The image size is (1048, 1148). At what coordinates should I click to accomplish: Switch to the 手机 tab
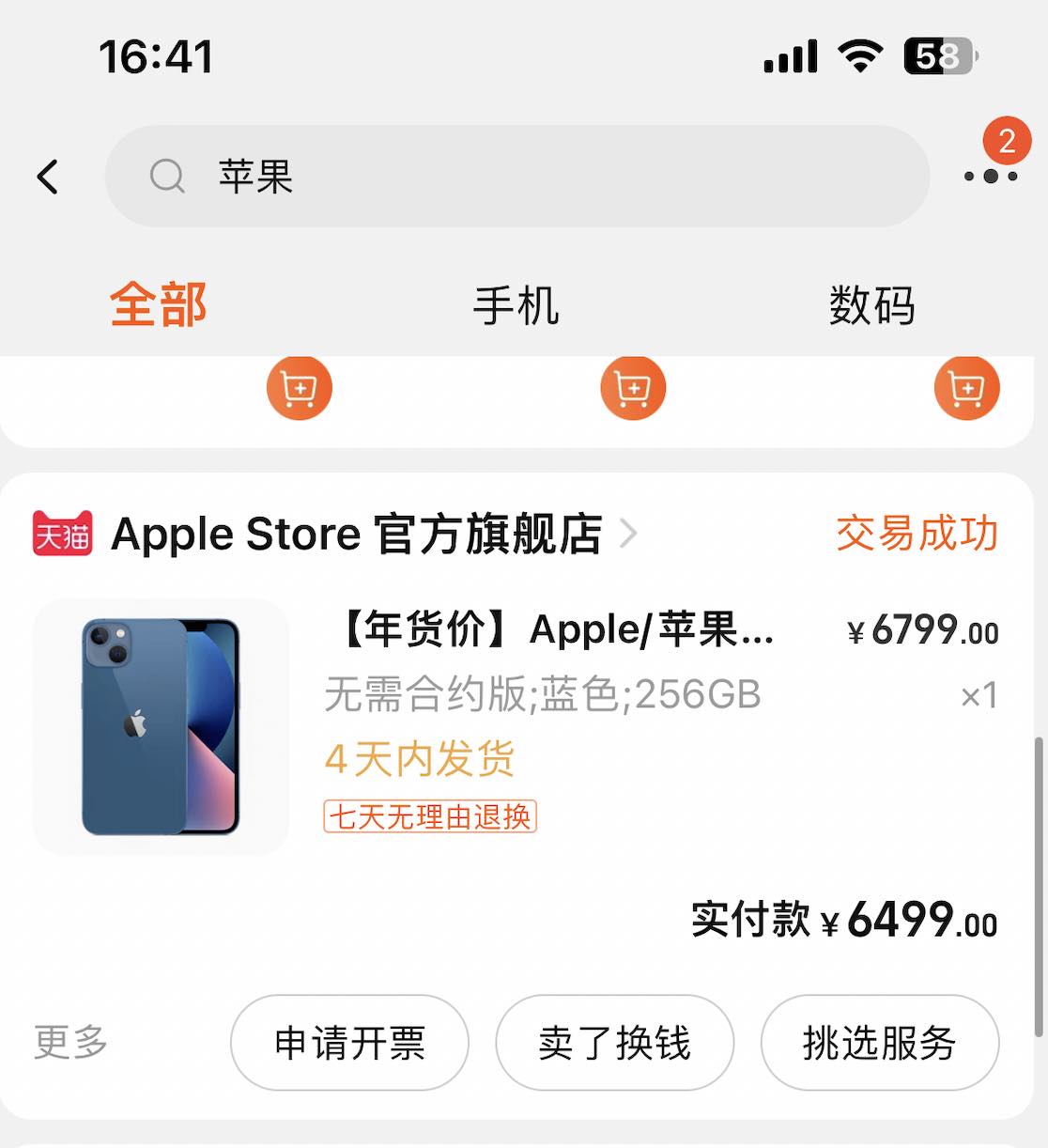(516, 306)
